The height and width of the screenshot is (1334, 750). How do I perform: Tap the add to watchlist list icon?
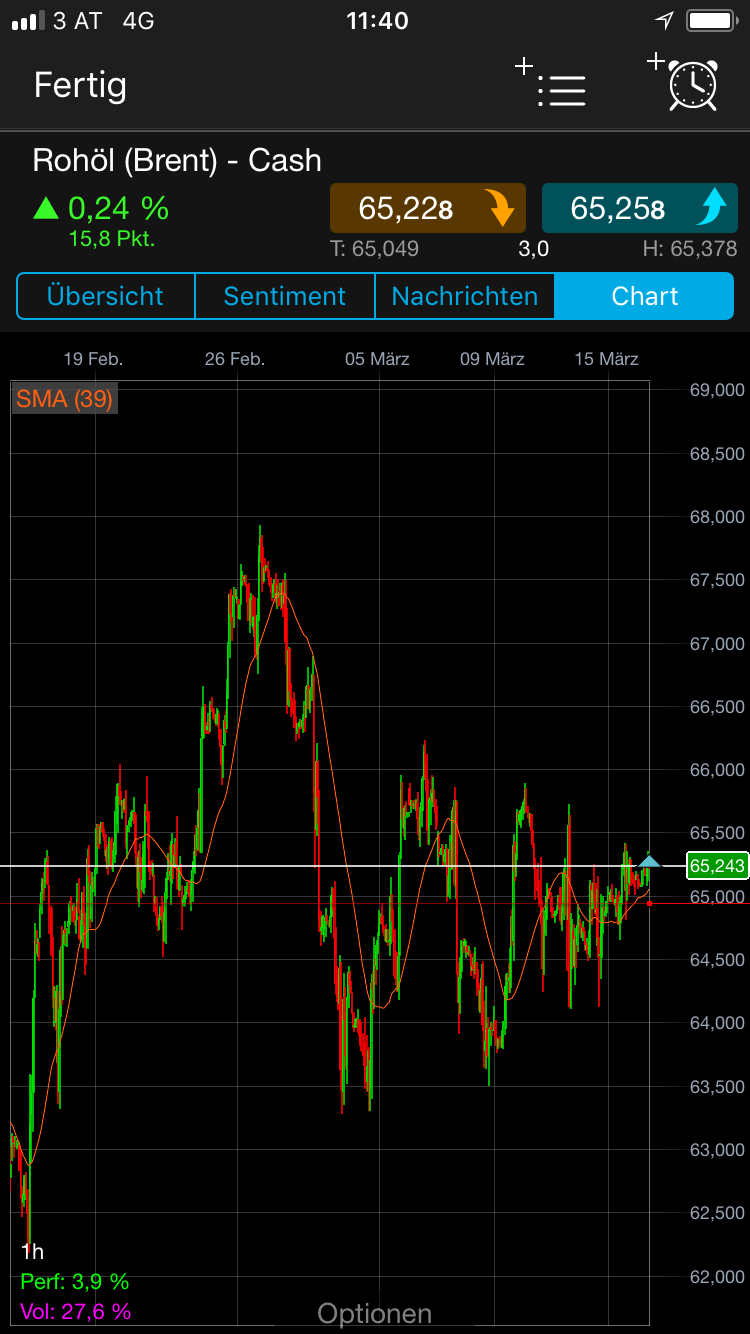point(562,88)
